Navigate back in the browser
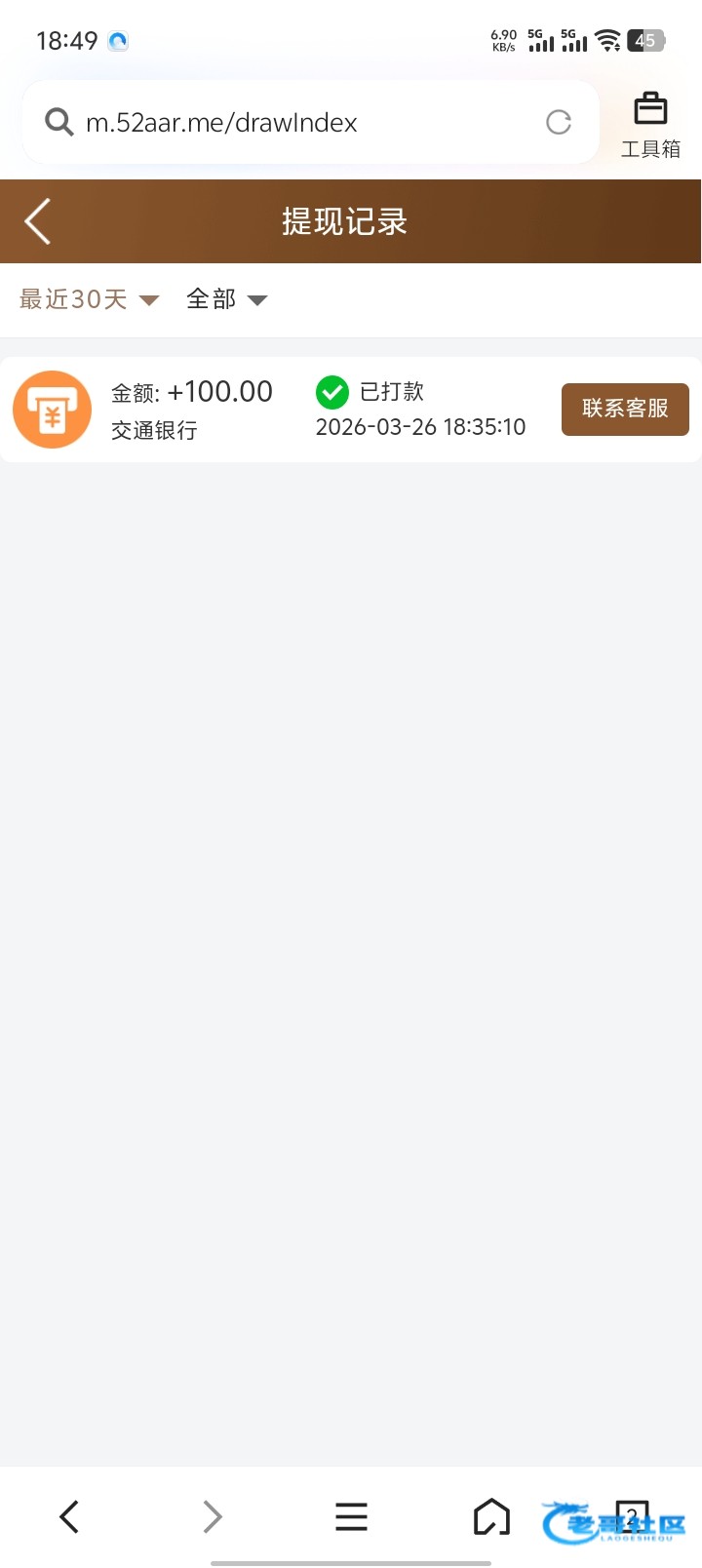 tap(69, 1516)
